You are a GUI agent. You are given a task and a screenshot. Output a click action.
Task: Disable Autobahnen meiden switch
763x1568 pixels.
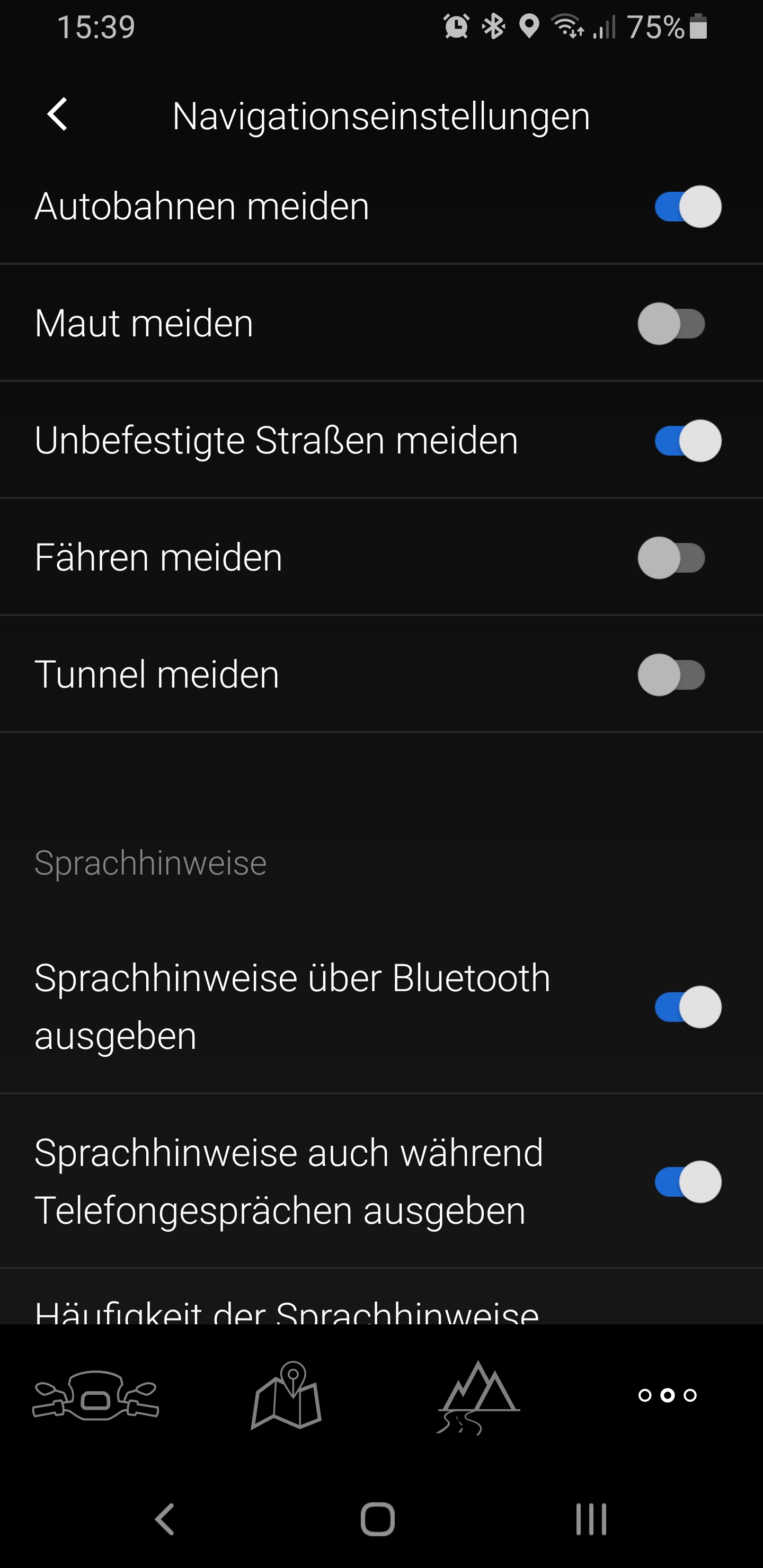(x=687, y=207)
